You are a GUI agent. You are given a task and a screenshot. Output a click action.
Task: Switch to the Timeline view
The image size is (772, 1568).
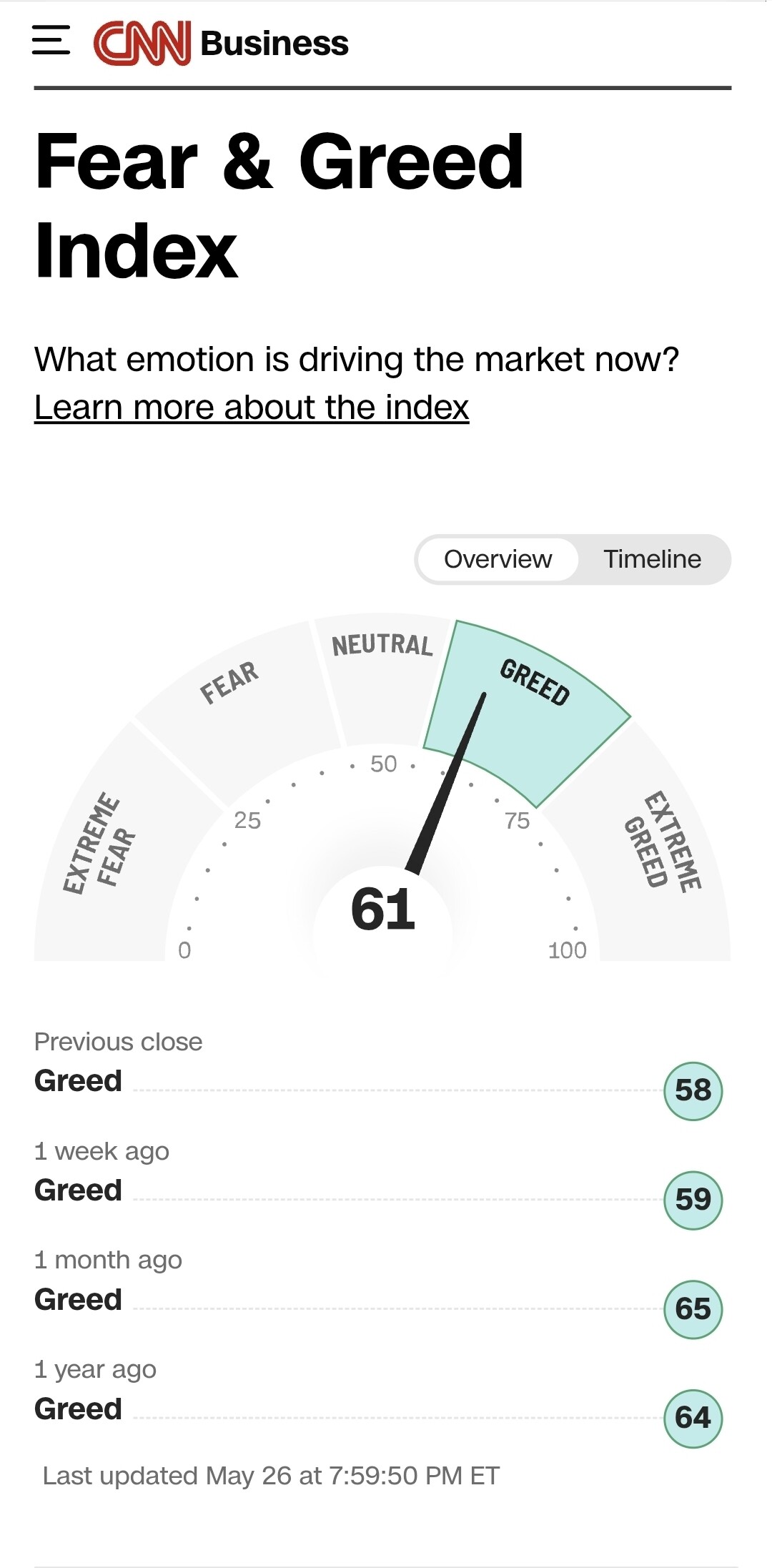[x=652, y=559]
